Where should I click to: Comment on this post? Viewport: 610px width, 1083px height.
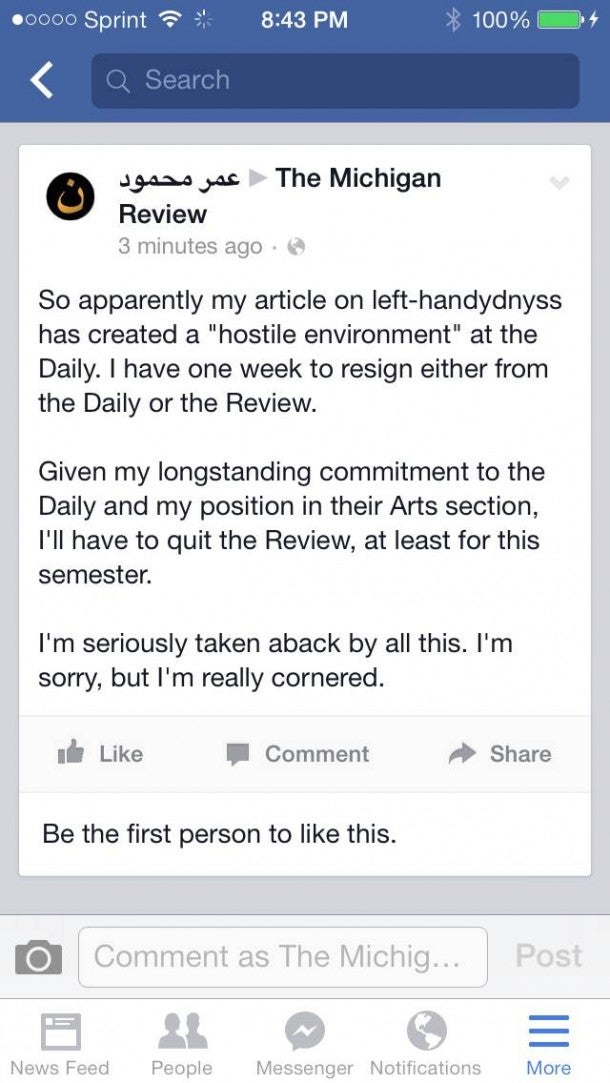(297, 754)
